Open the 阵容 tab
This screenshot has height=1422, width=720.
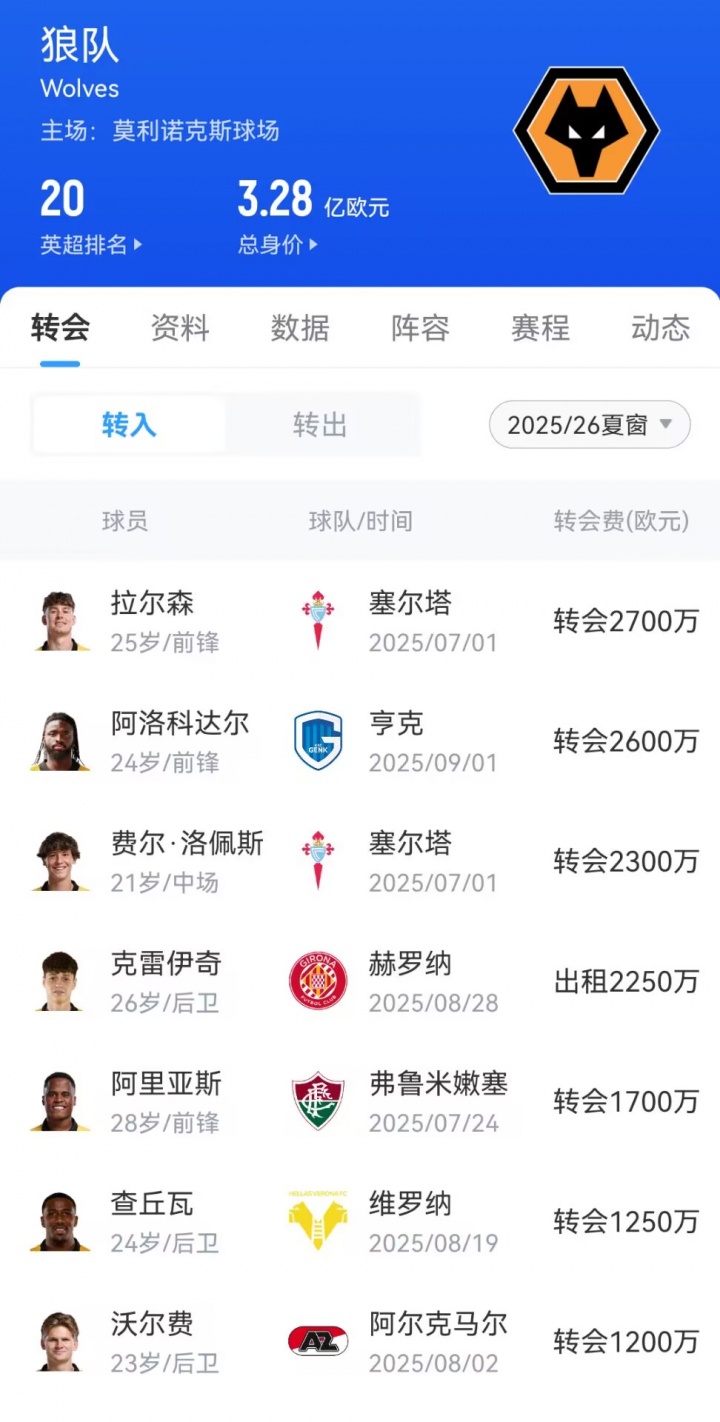click(x=420, y=328)
